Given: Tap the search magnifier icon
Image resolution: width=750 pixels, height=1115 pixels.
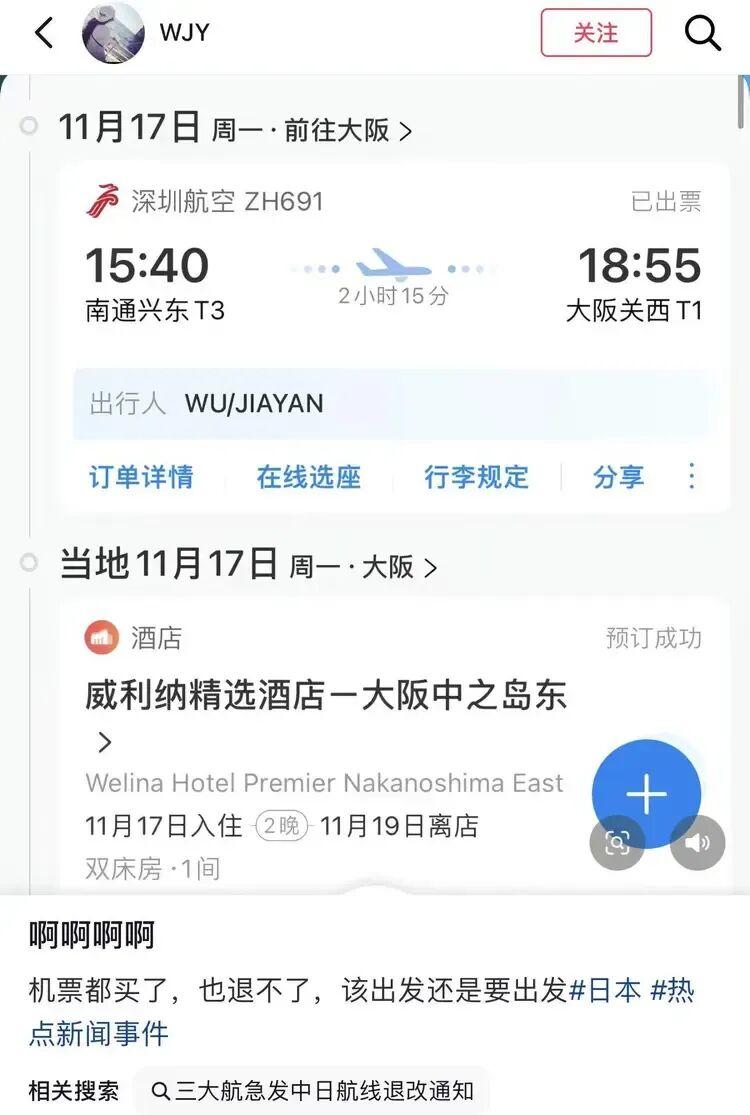Looking at the screenshot, I should point(702,32).
